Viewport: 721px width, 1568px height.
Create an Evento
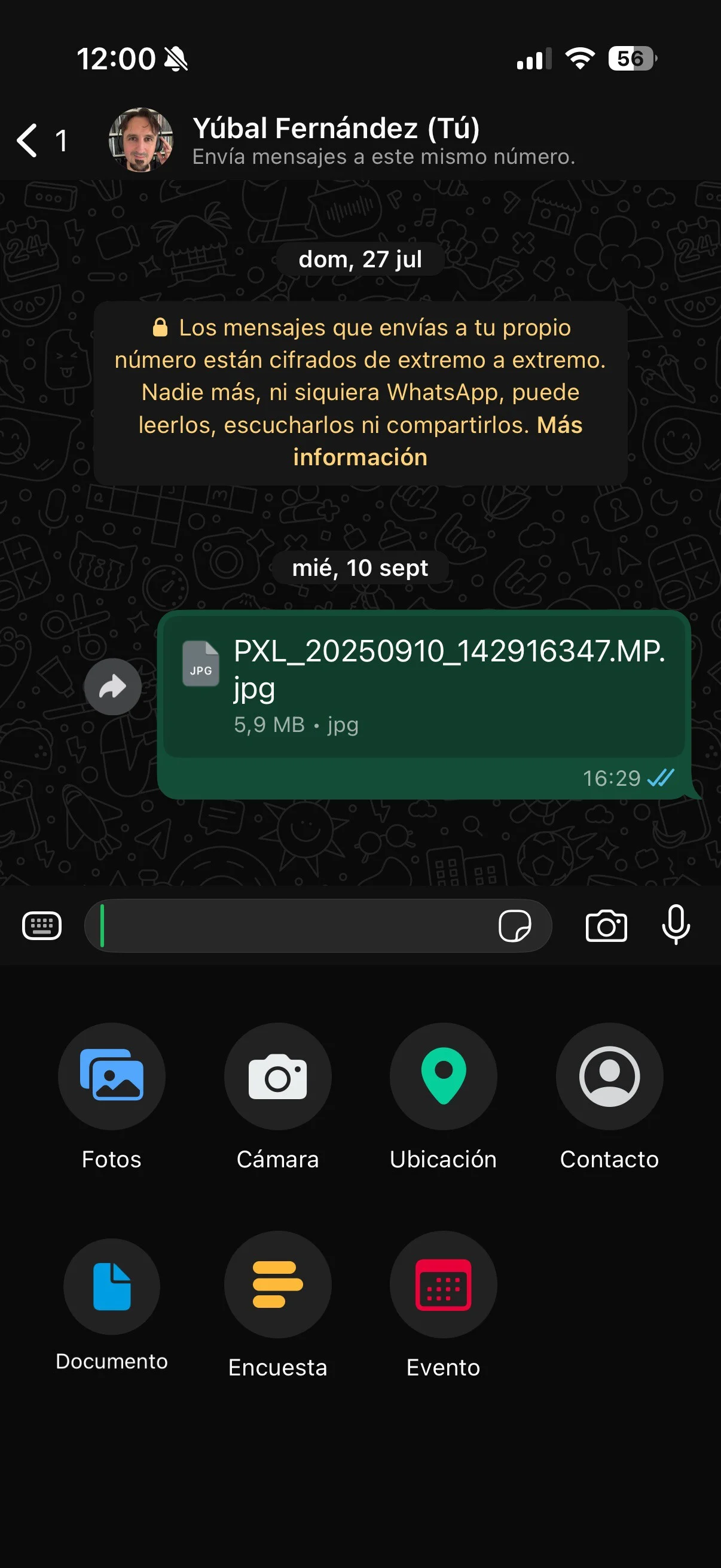point(443,1285)
